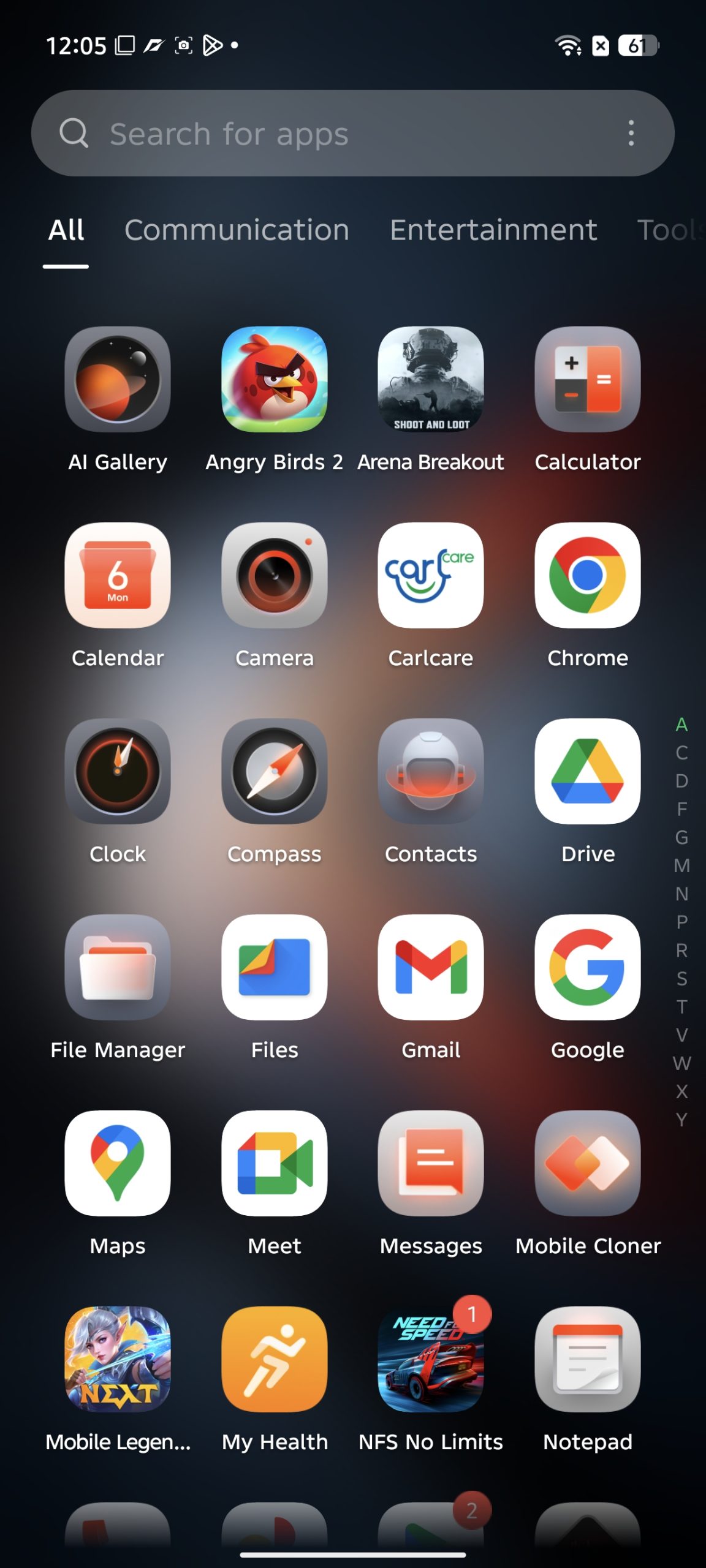Open the three-dot overflow menu

pyautogui.click(x=631, y=134)
